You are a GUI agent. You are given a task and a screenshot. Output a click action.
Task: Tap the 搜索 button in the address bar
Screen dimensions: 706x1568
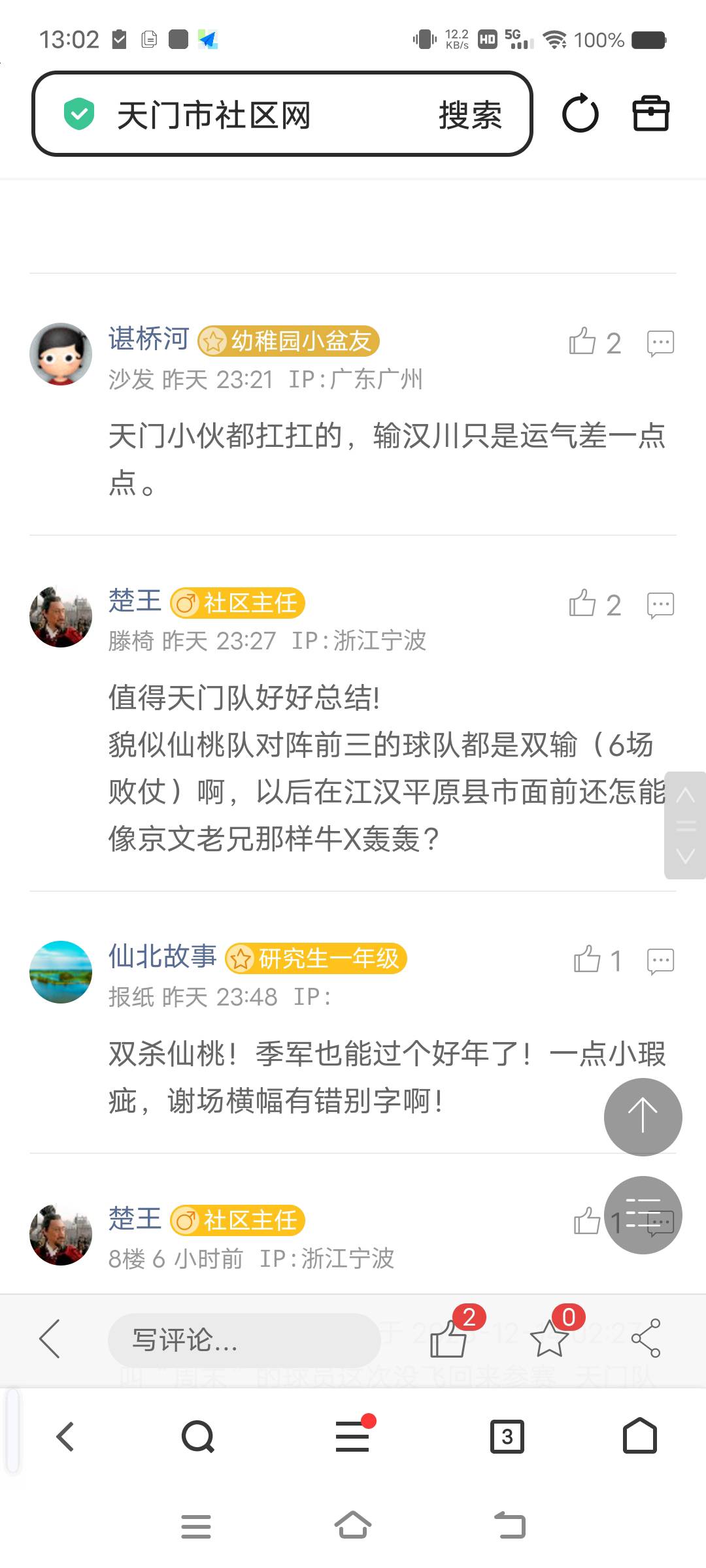click(x=469, y=116)
